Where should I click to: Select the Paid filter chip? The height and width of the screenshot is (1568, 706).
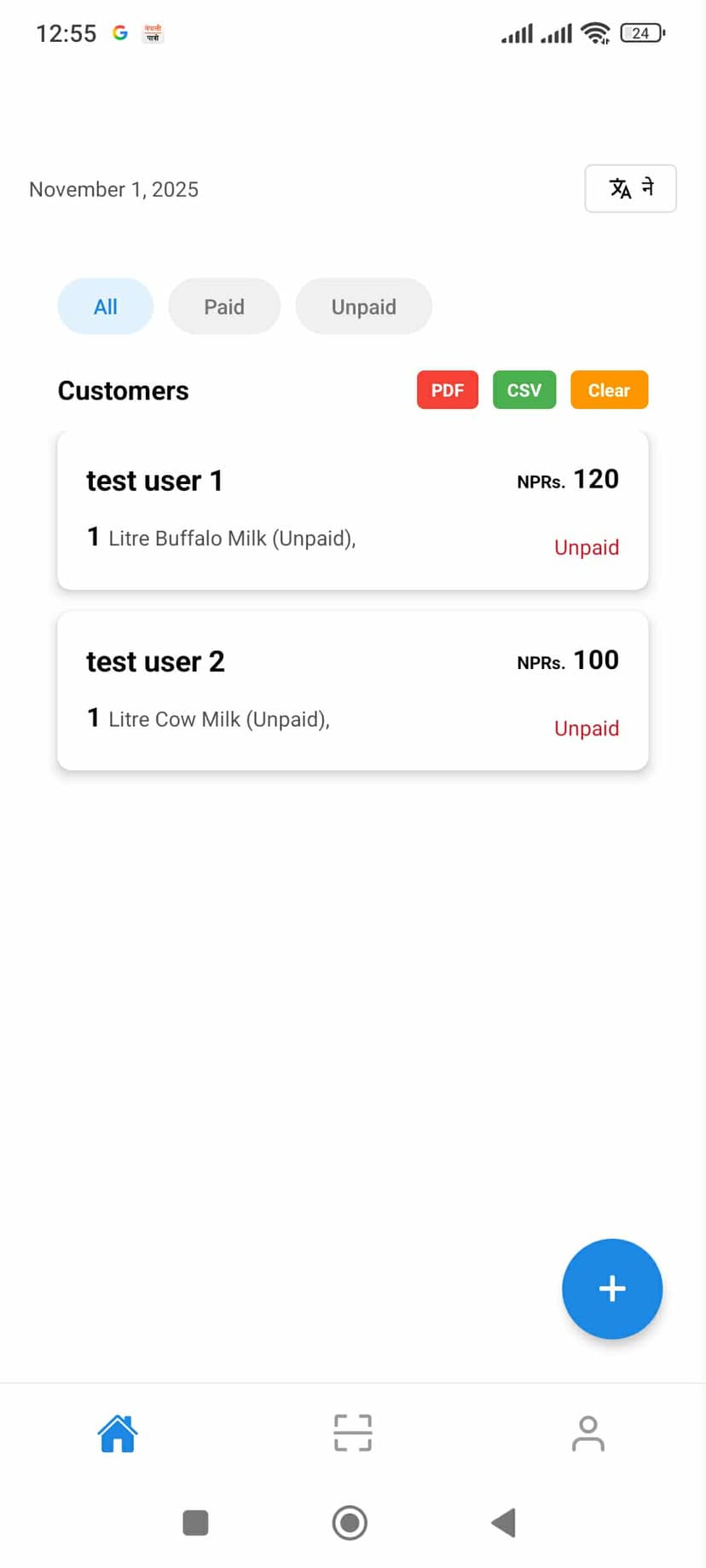click(x=224, y=306)
